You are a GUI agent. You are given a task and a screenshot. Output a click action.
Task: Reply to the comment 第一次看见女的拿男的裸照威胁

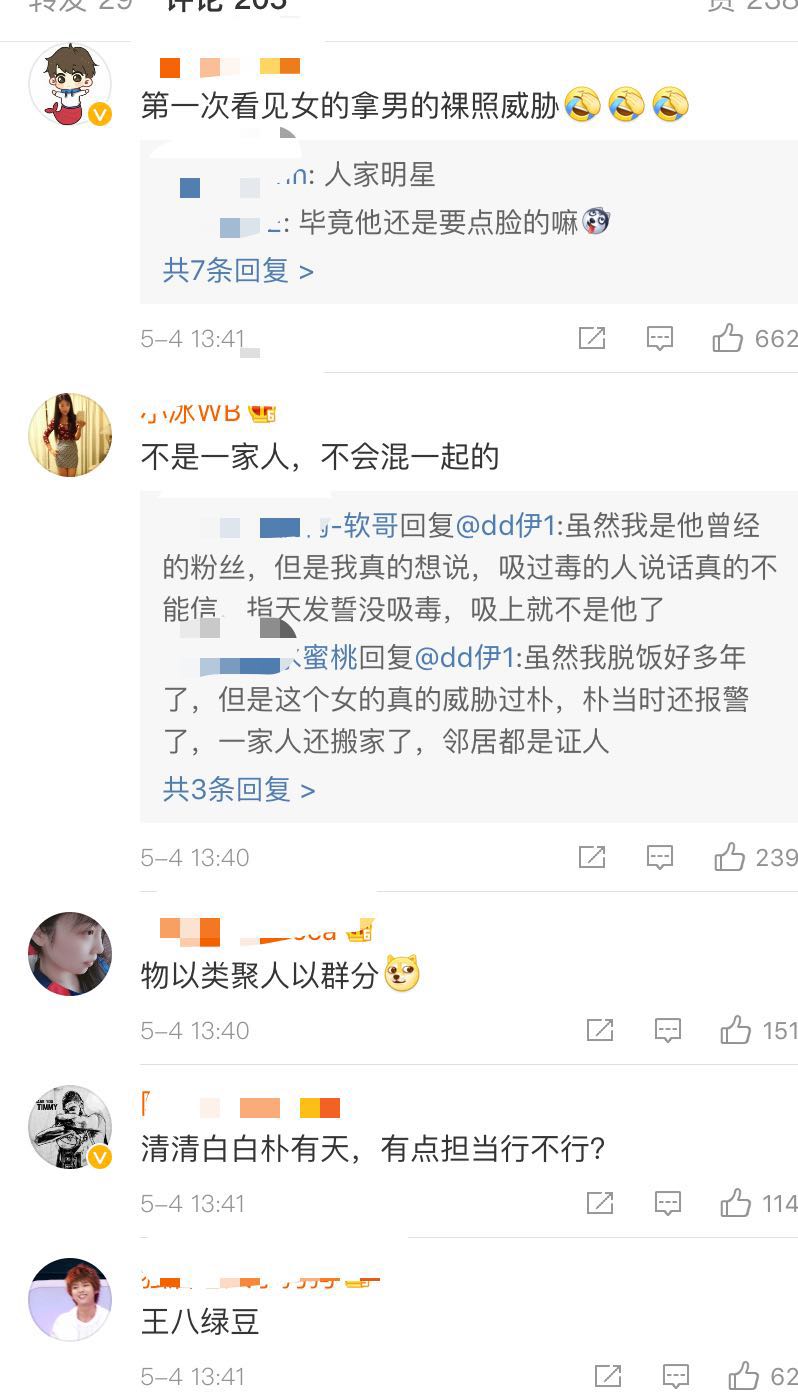pyautogui.click(x=660, y=339)
